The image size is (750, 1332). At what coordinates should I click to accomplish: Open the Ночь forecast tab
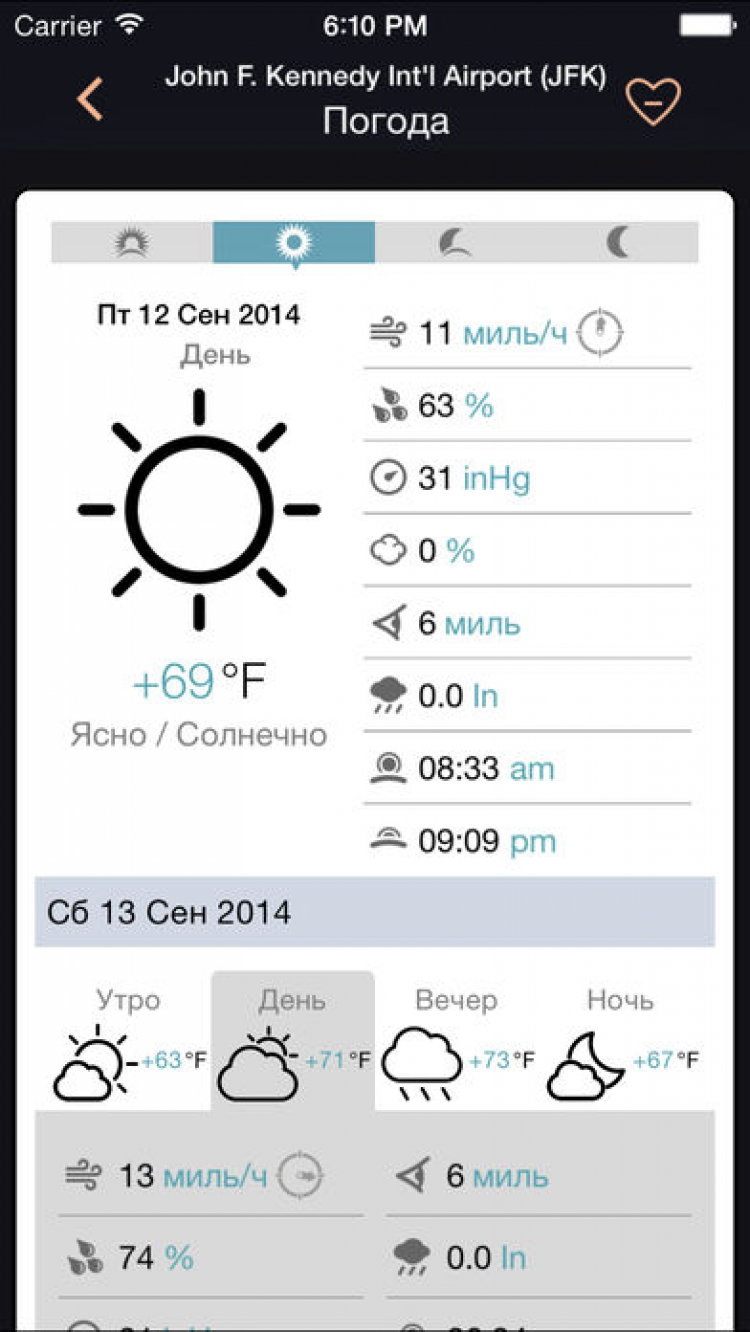[620, 1040]
